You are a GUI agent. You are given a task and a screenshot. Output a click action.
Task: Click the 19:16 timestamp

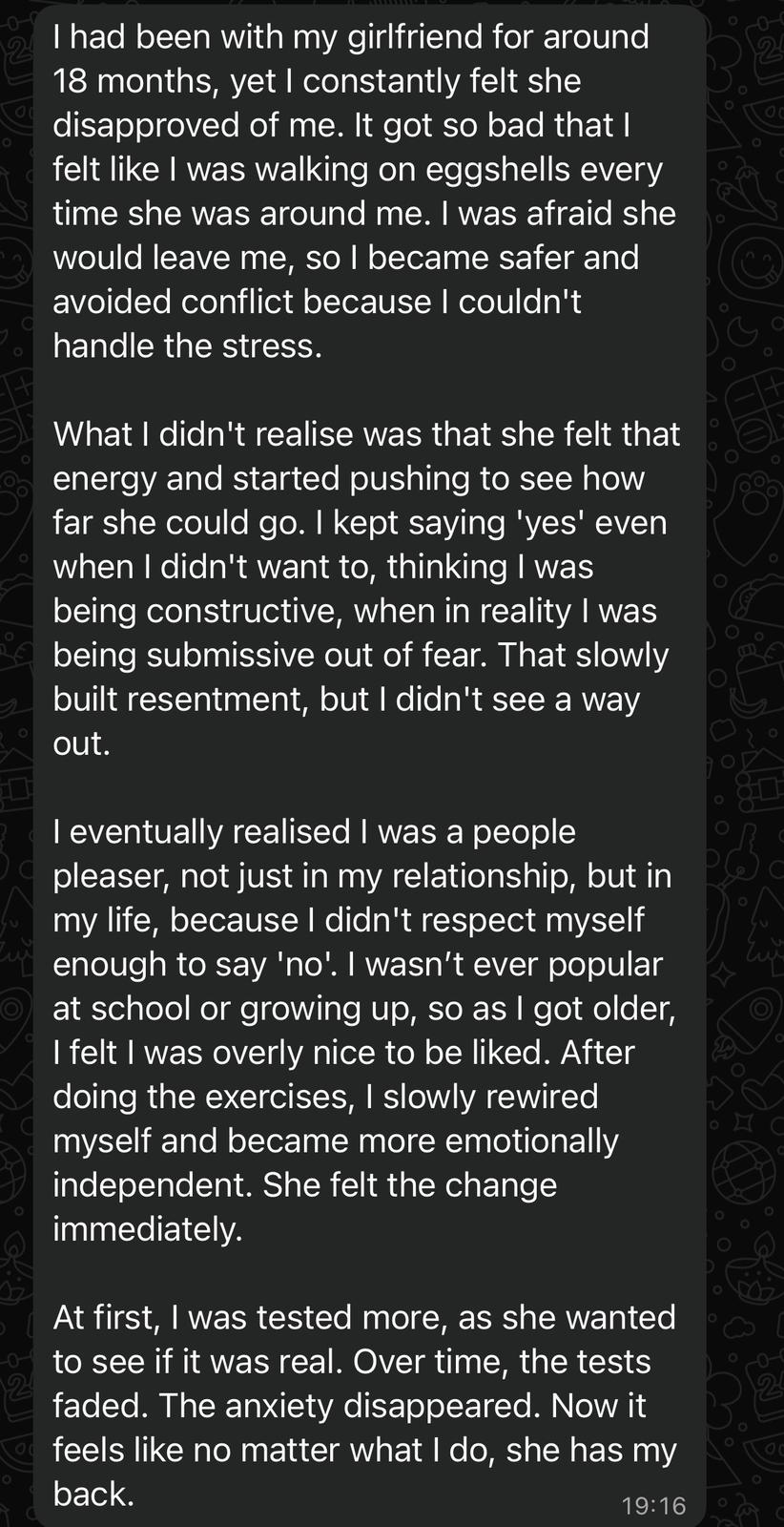coord(654,1505)
